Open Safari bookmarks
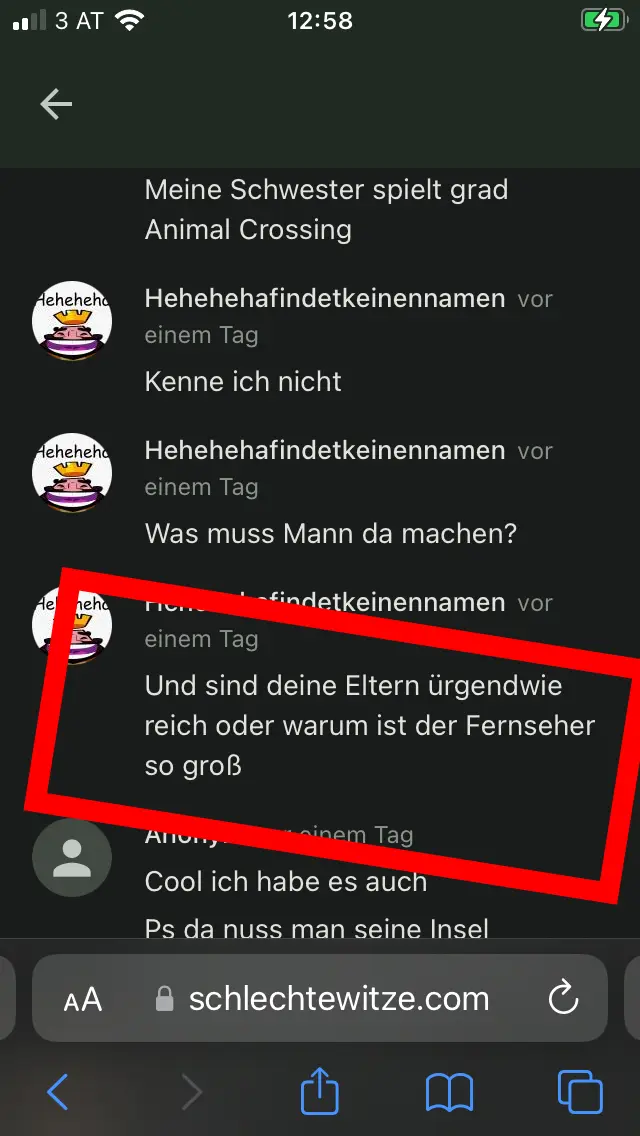This screenshot has height=1136, width=640. coord(449,1092)
